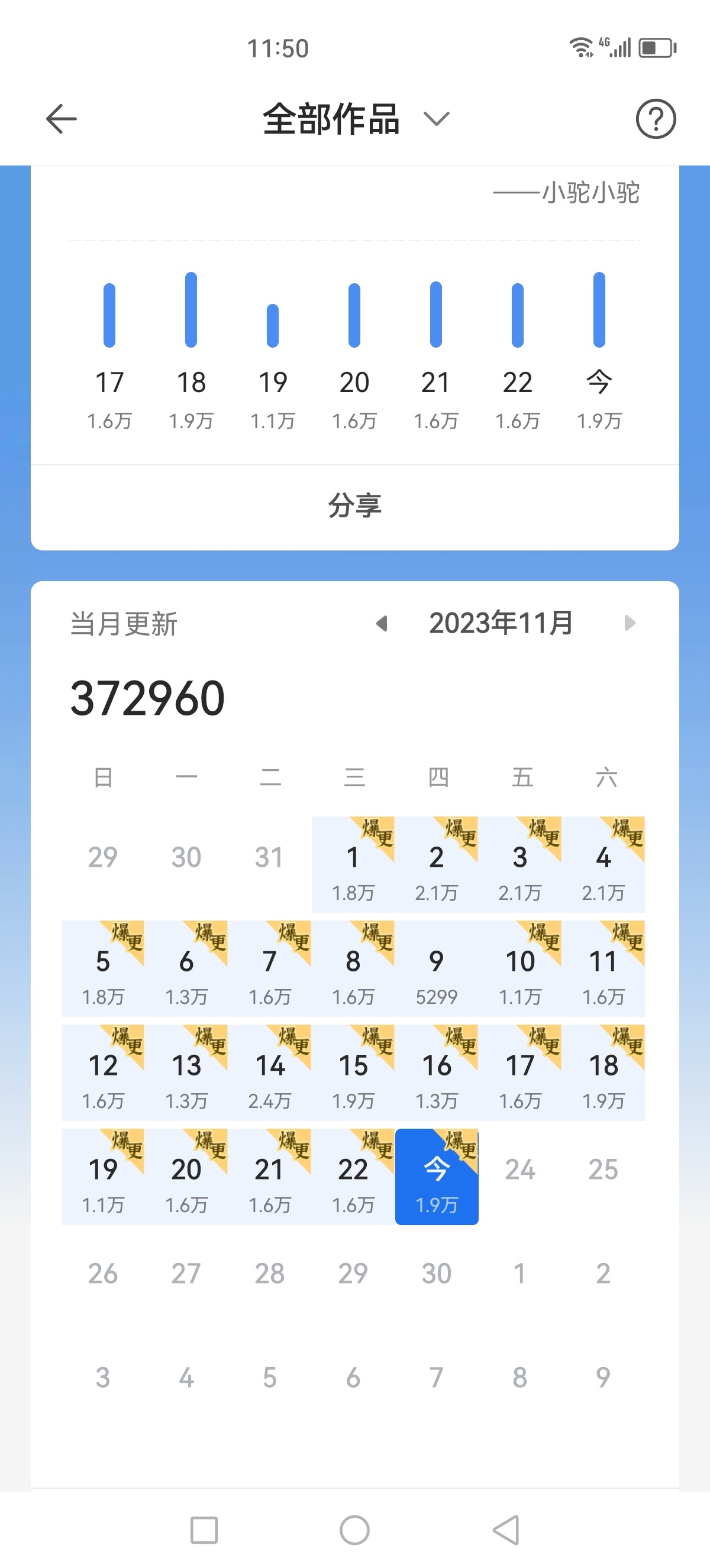Viewport: 710px width, 1568px height.
Task: Select November 6 showing 1.3万
Action: coord(186,970)
